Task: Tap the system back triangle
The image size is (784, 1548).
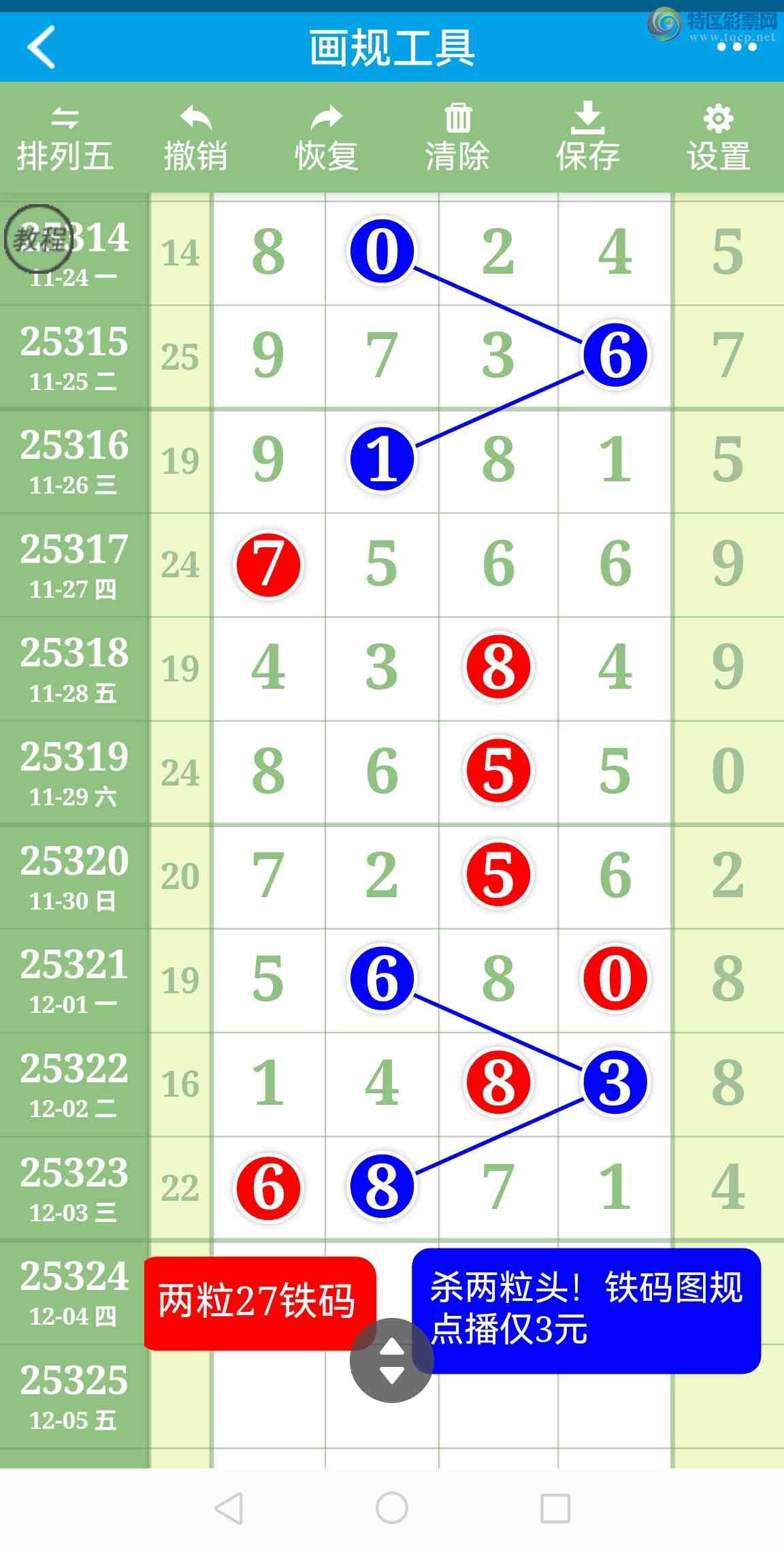Action: 229,1507
